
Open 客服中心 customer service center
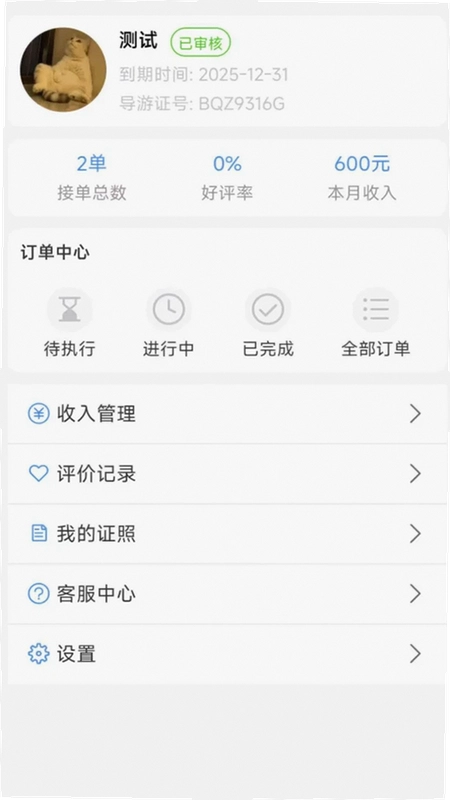click(227, 594)
